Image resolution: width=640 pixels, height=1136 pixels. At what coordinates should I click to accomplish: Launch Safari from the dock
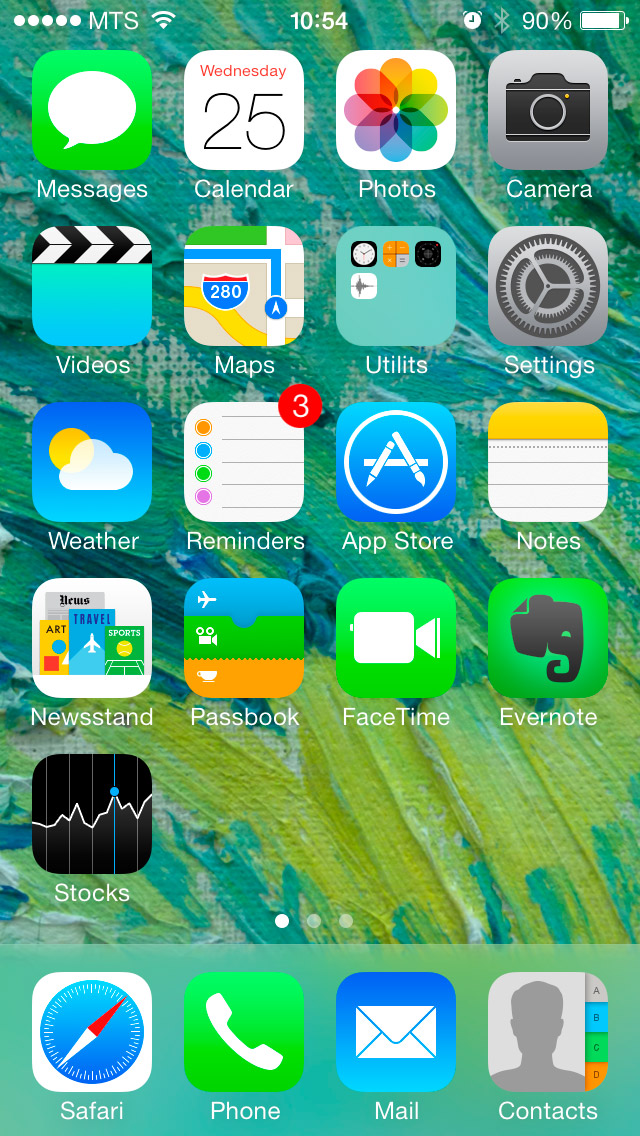92,1032
